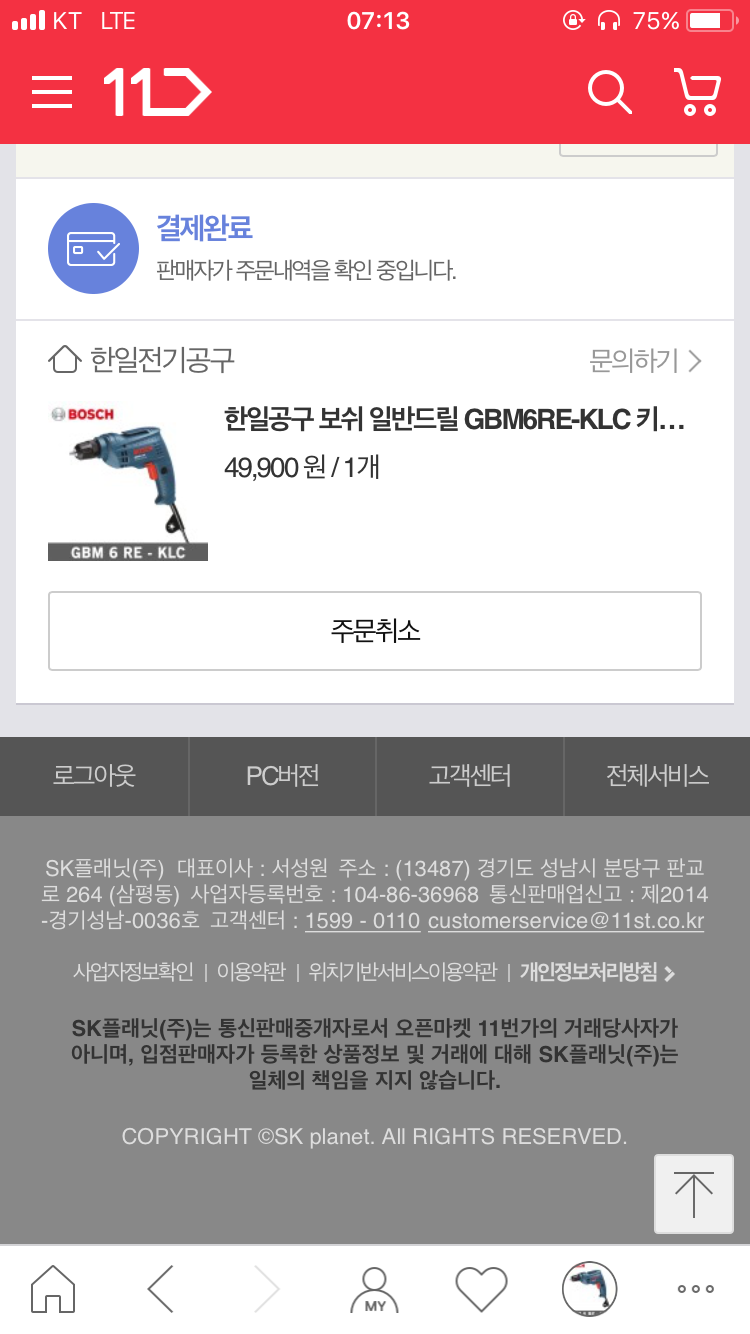Open 고객센터 customer center
Viewport: 750px width, 1334px height.
[x=470, y=776]
